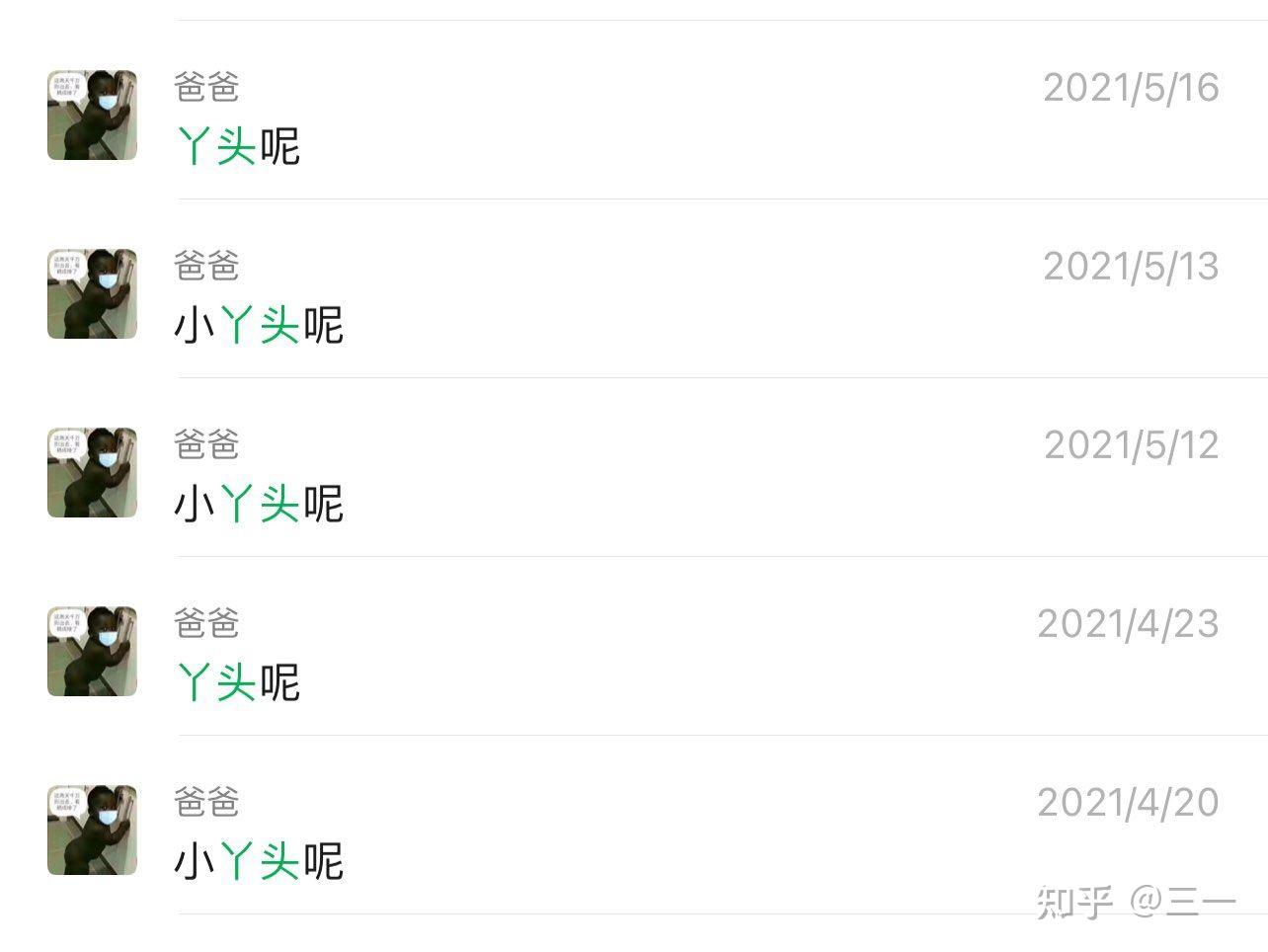The width and height of the screenshot is (1268, 952).
Task: Open the 爸爸 message dated 2021/4/20
Action: (632, 831)
